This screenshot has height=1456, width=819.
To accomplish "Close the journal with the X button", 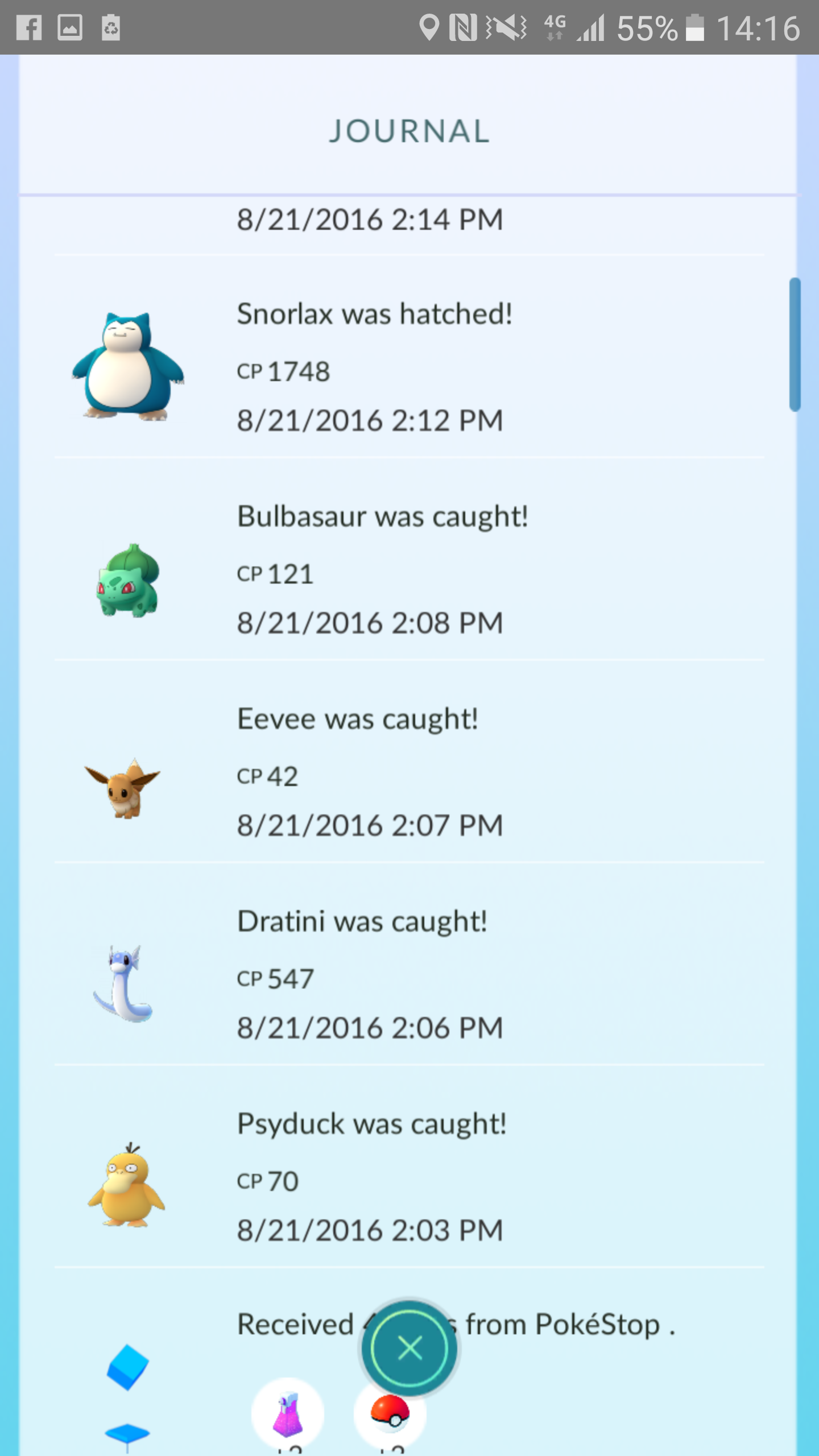I will coord(409,1348).
